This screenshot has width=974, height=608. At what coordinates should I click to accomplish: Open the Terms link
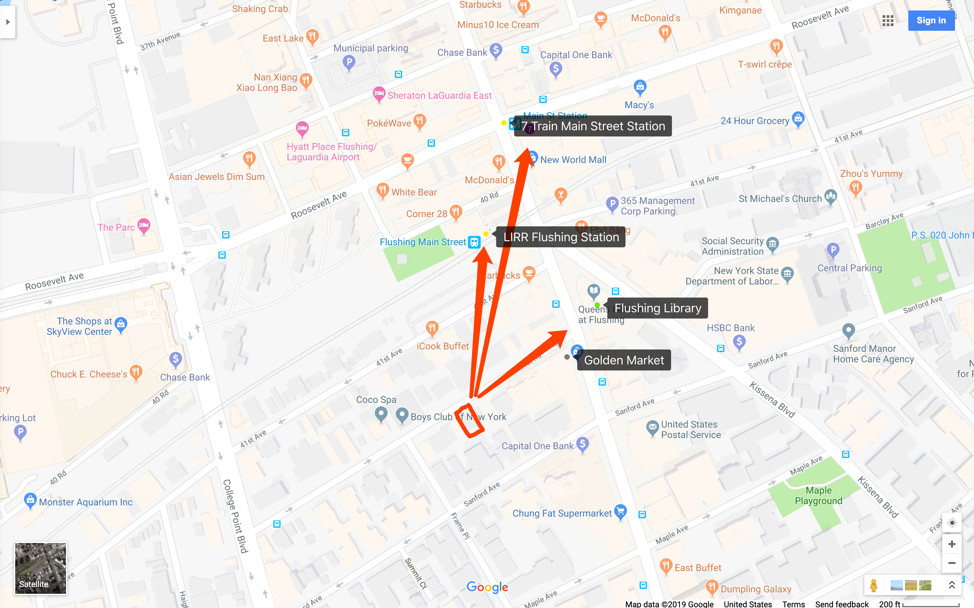pos(793,604)
